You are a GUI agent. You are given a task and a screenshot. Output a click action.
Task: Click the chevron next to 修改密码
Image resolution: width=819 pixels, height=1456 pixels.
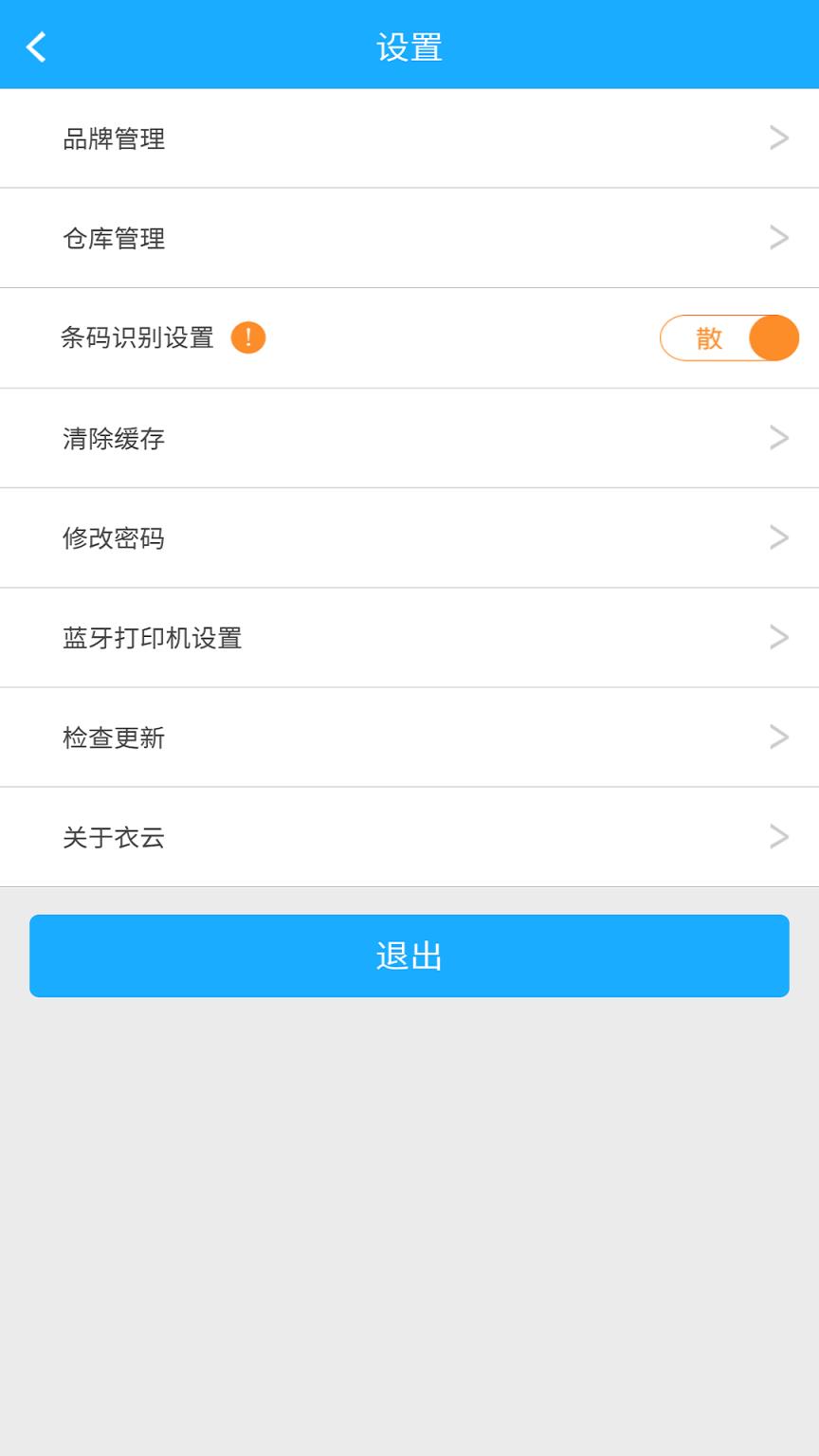pyautogui.click(x=779, y=537)
